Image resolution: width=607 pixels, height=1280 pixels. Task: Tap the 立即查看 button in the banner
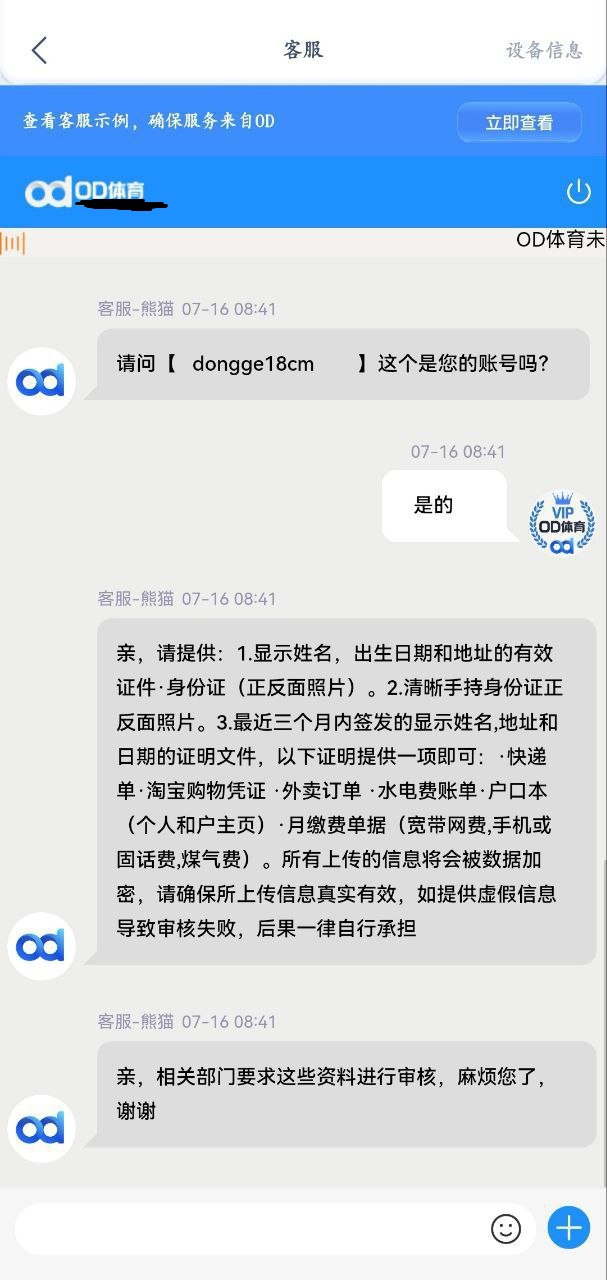(x=519, y=123)
